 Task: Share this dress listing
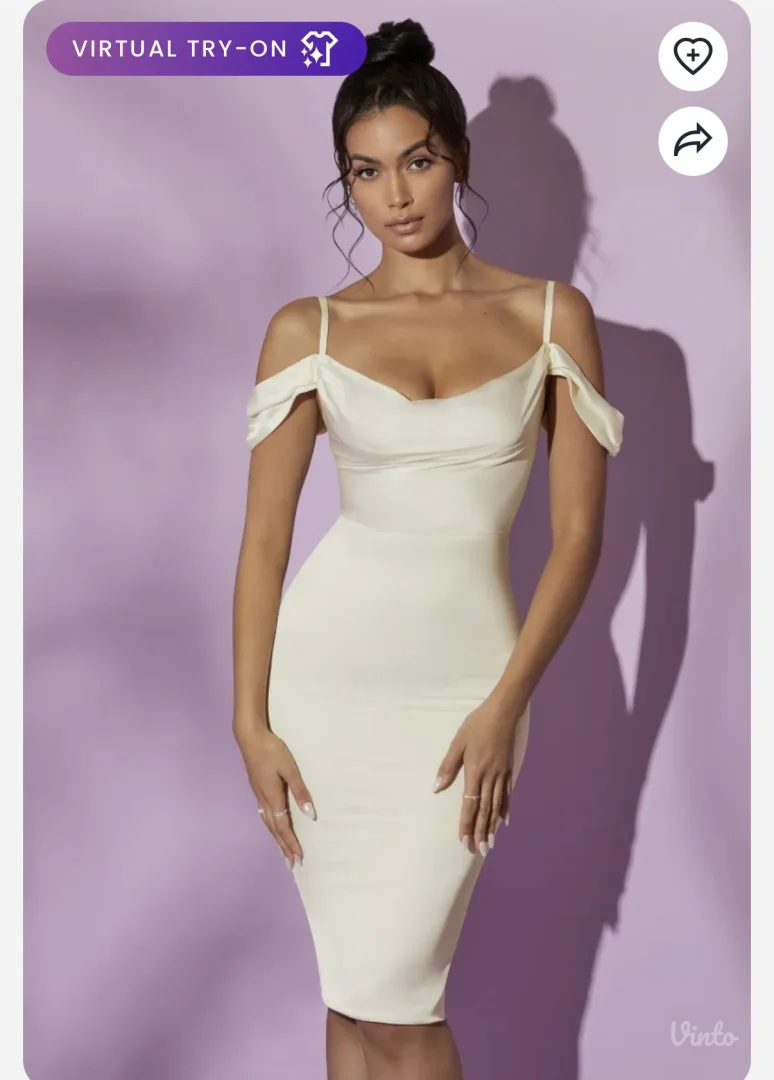(692, 141)
